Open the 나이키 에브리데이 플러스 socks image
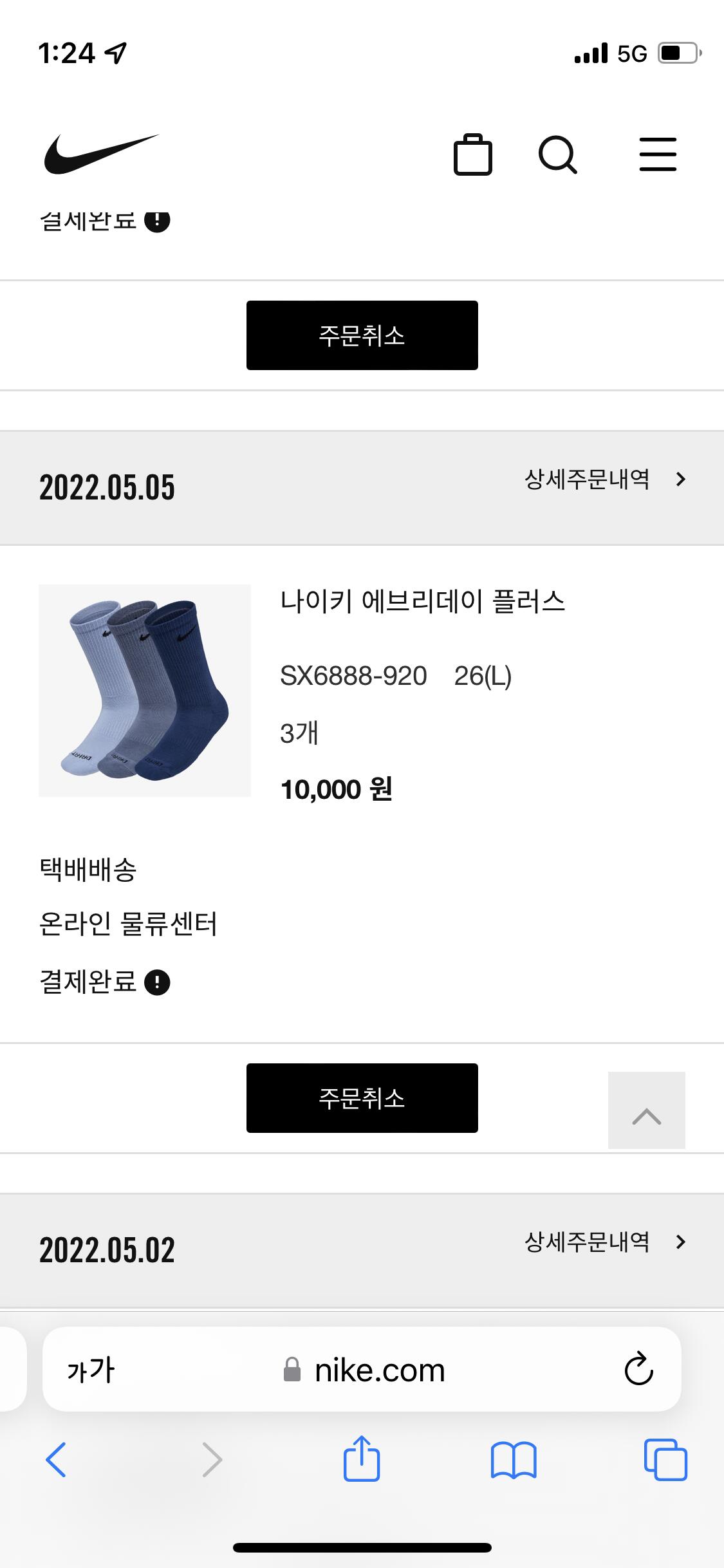724x1568 pixels. click(145, 691)
